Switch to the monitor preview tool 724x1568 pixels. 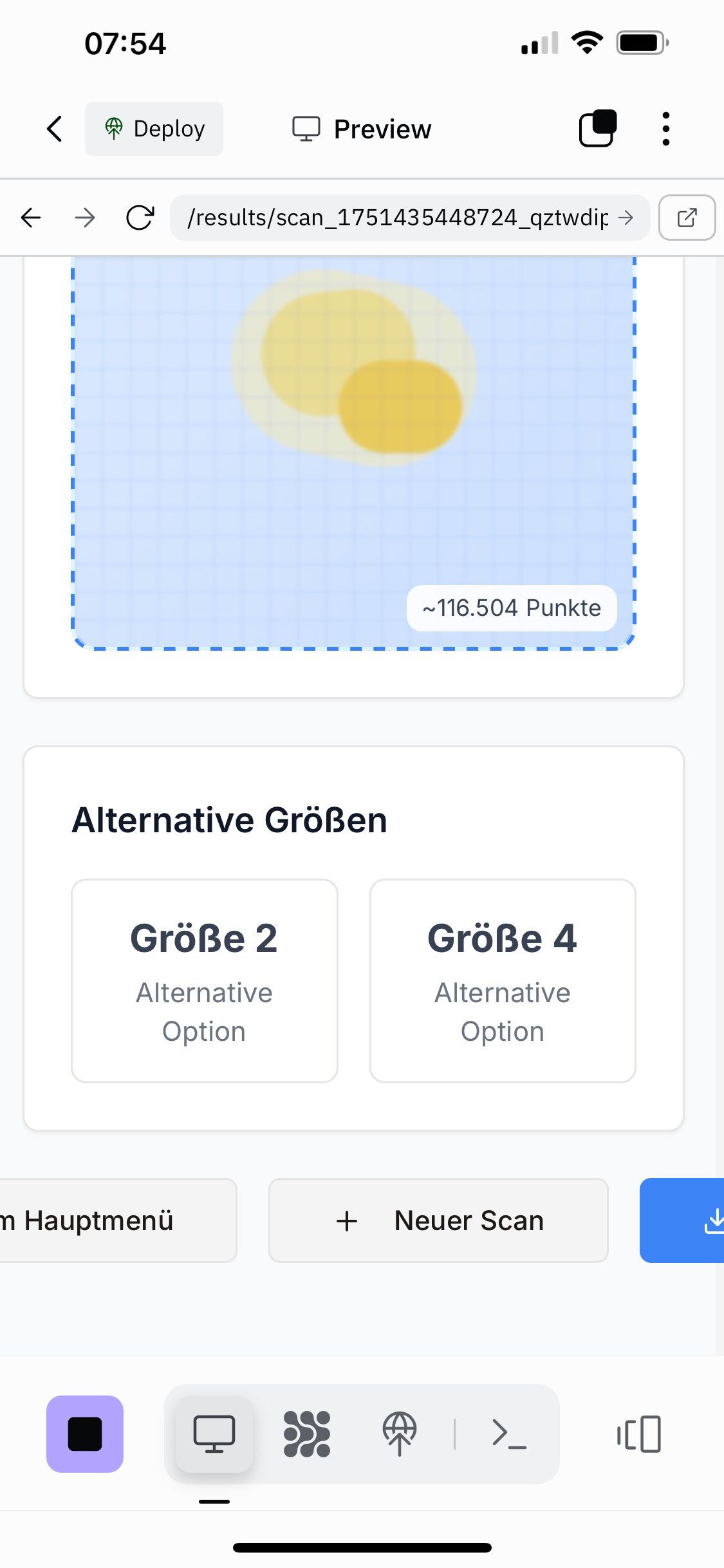pyautogui.click(x=214, y=1434)
